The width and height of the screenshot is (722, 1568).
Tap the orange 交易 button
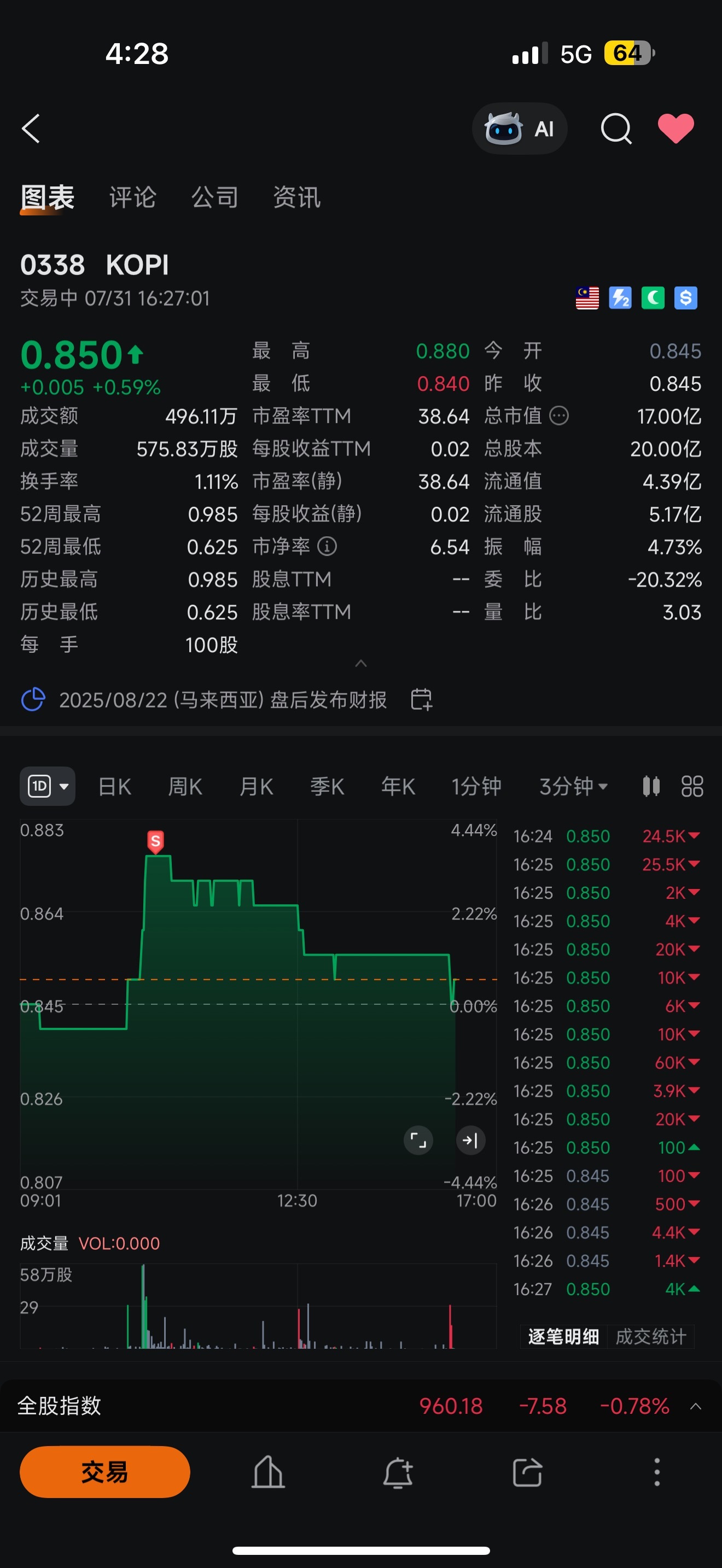tap(104, 1472)
